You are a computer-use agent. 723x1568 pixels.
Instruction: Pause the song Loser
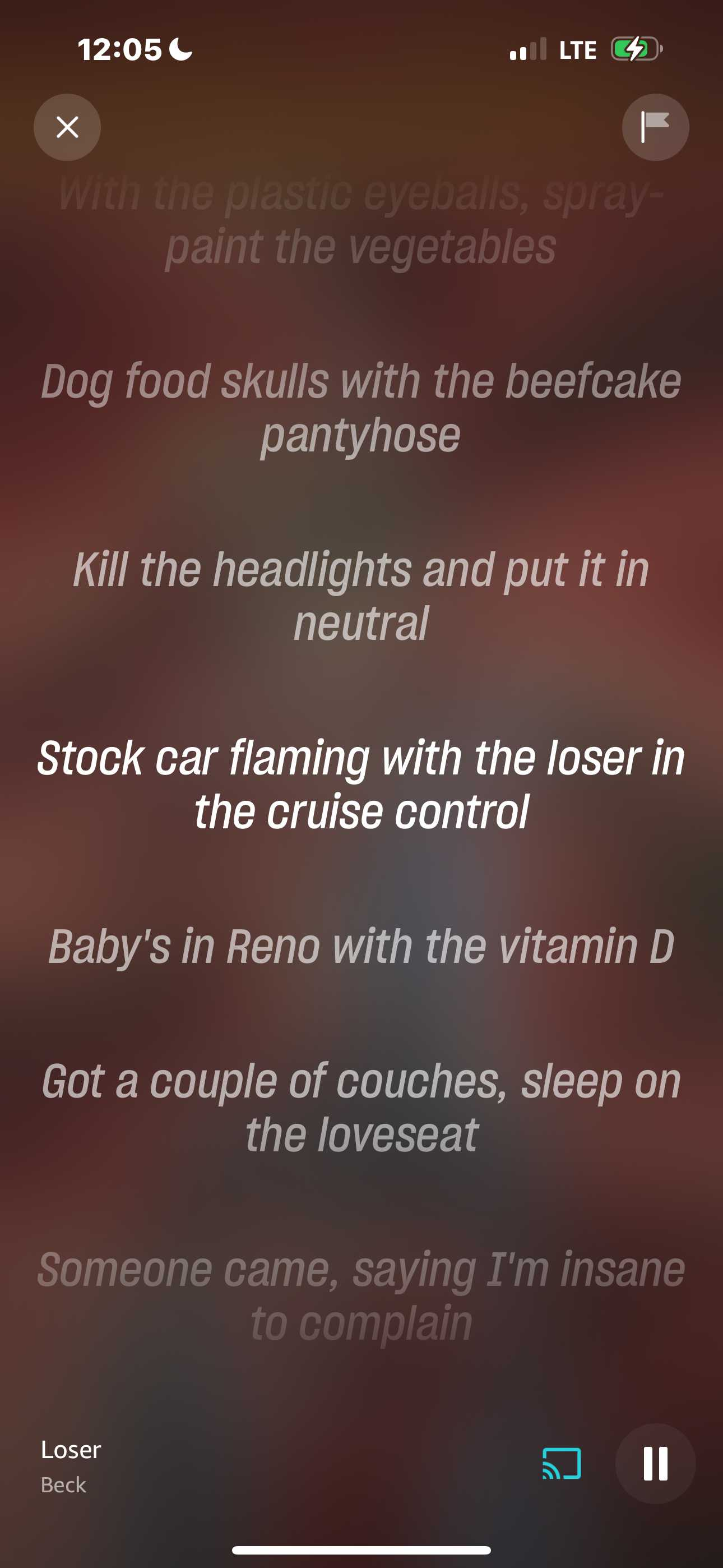(x=655, y=1463)
